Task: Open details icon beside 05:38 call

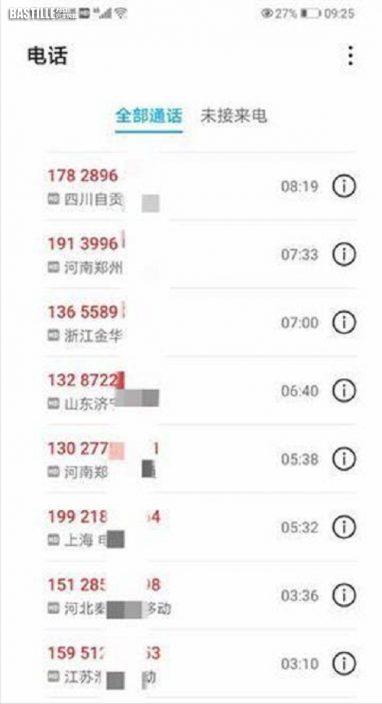Action: (x=344, y=459)
